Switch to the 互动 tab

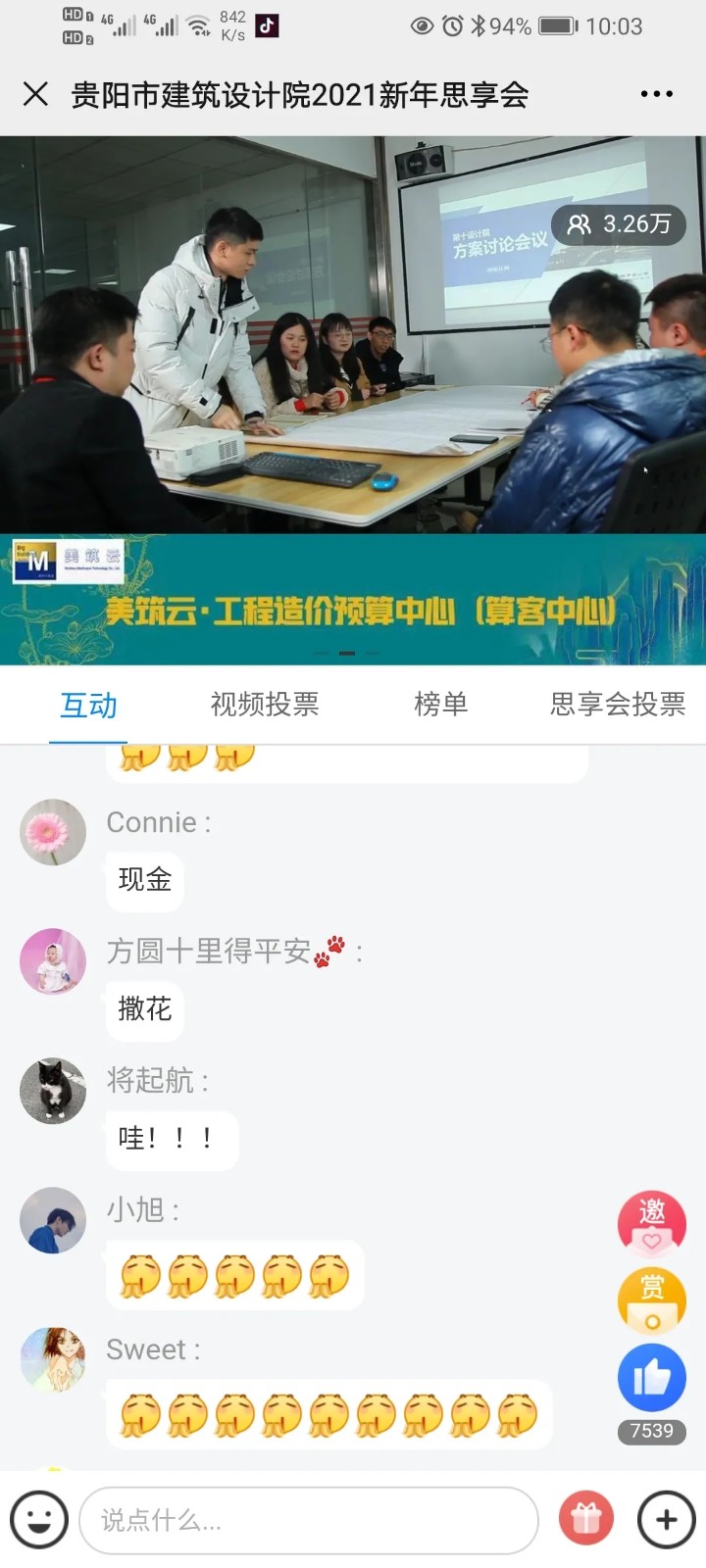(x=88, y=704)
